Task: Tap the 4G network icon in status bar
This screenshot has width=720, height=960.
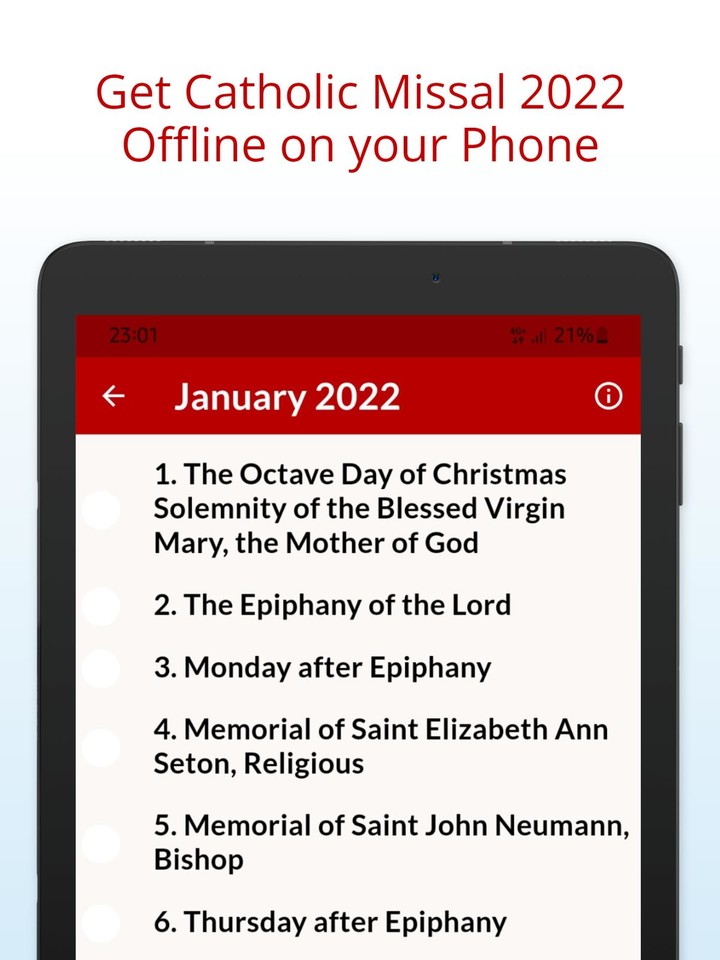Action: click(518, 334)
